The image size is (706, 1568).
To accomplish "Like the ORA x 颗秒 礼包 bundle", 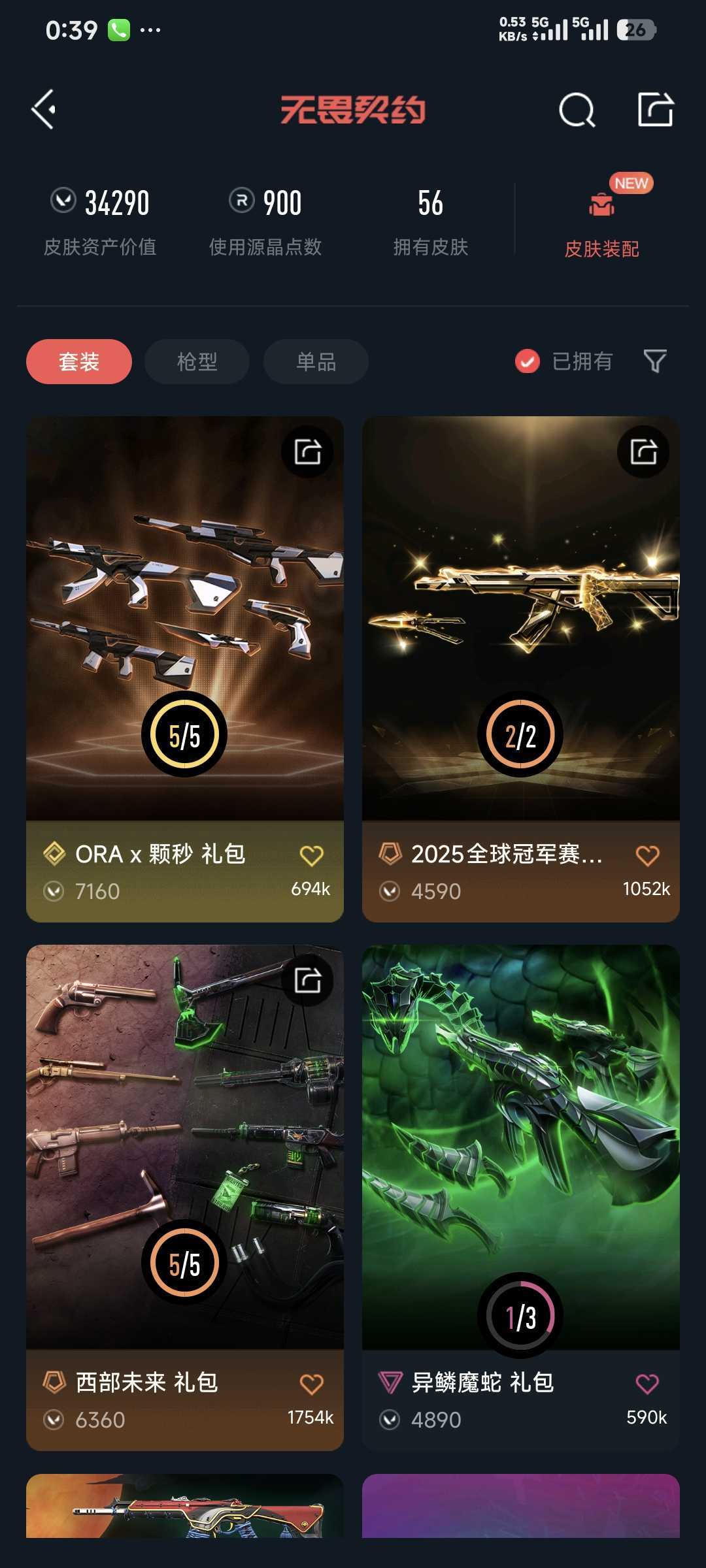I will coord(312,855).
